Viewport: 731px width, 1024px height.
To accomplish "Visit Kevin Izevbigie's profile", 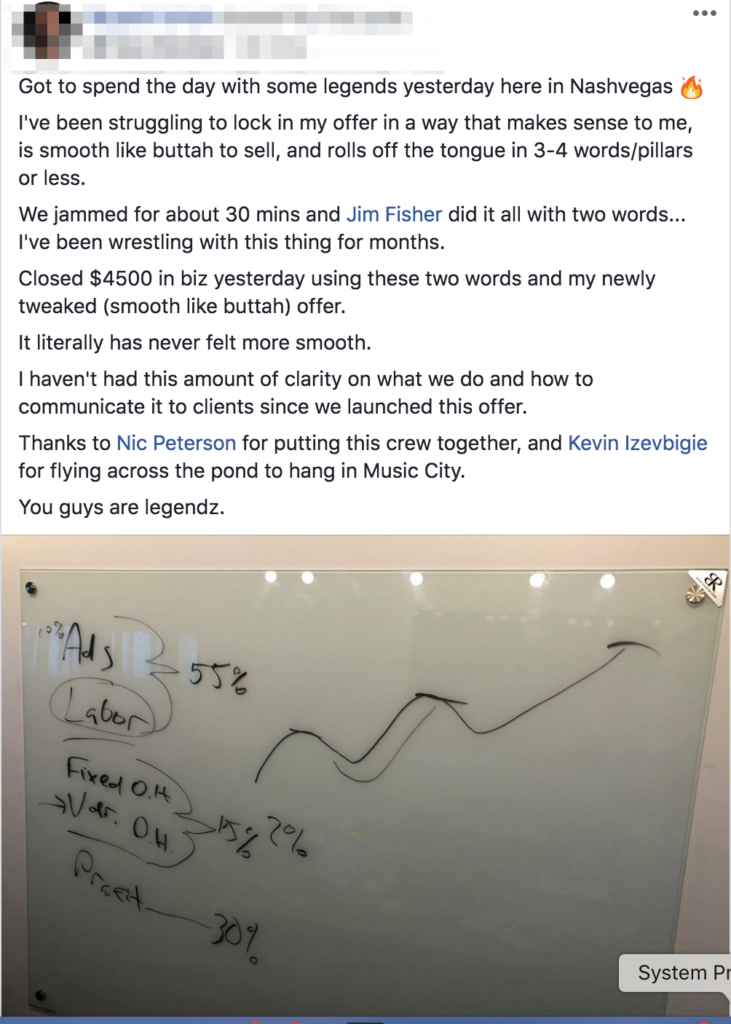I will (637, 442).
